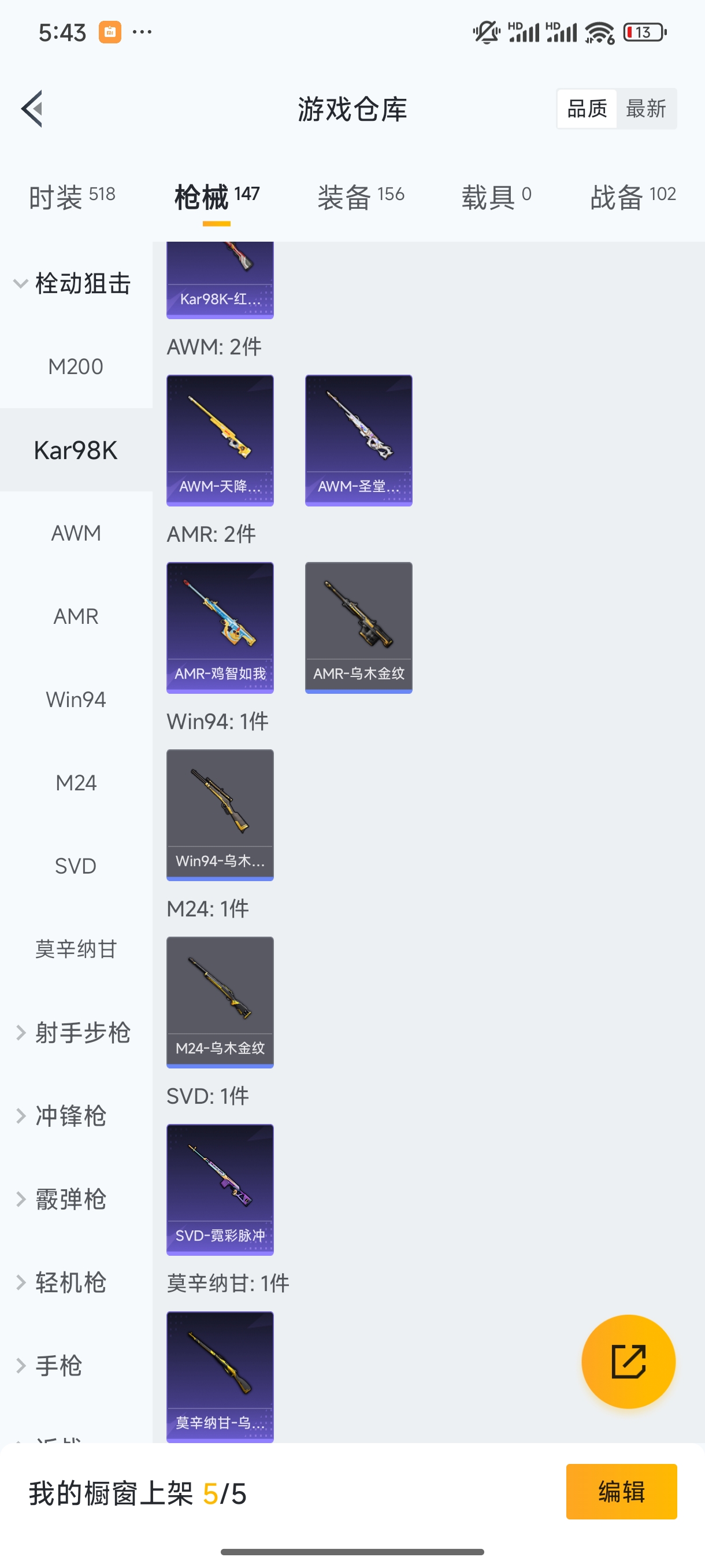Collapse the 栓动狙击 category
This screenshot has width=705, height=1568.
pos(73,284)
